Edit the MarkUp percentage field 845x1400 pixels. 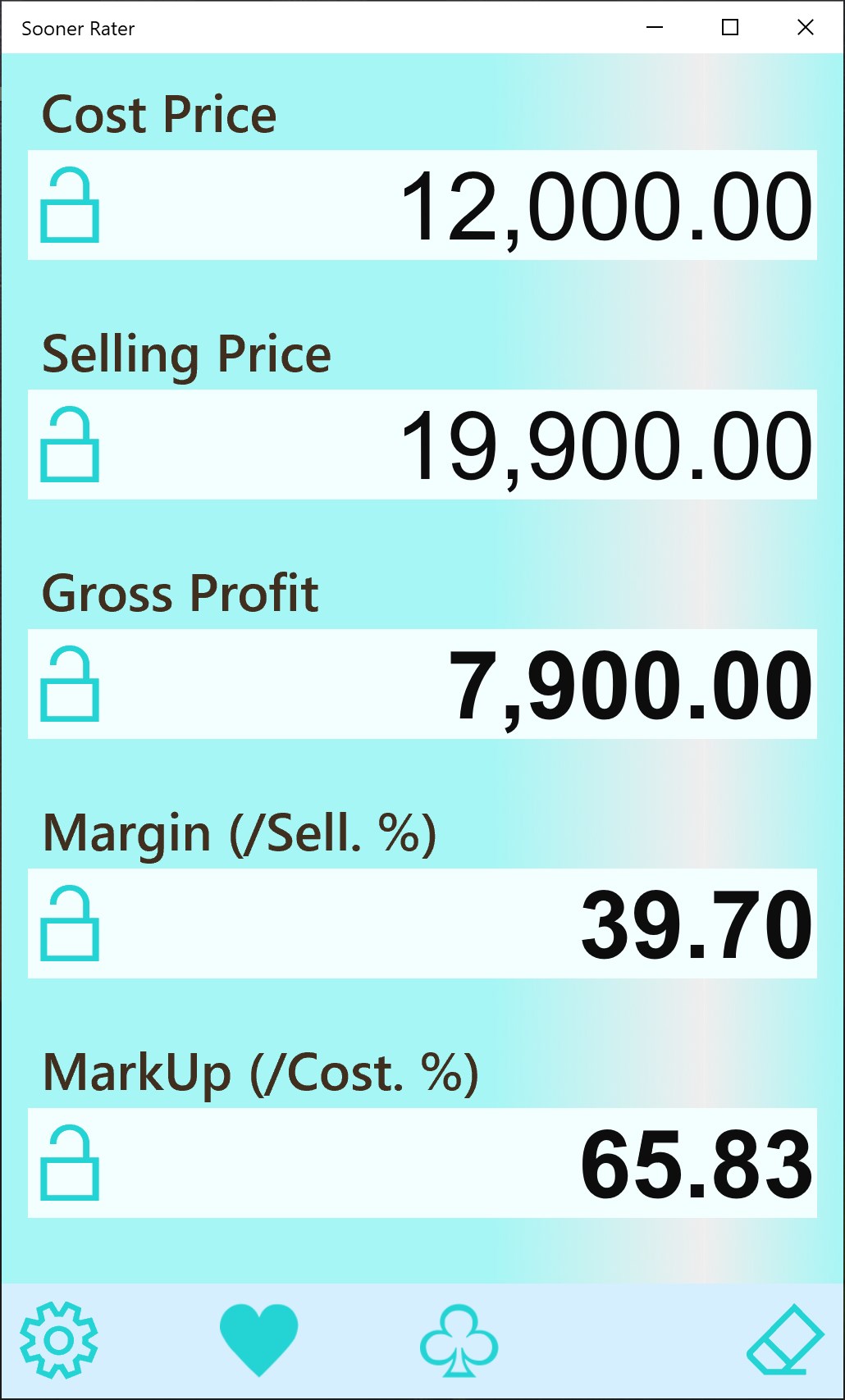(x=492, y=1164)
